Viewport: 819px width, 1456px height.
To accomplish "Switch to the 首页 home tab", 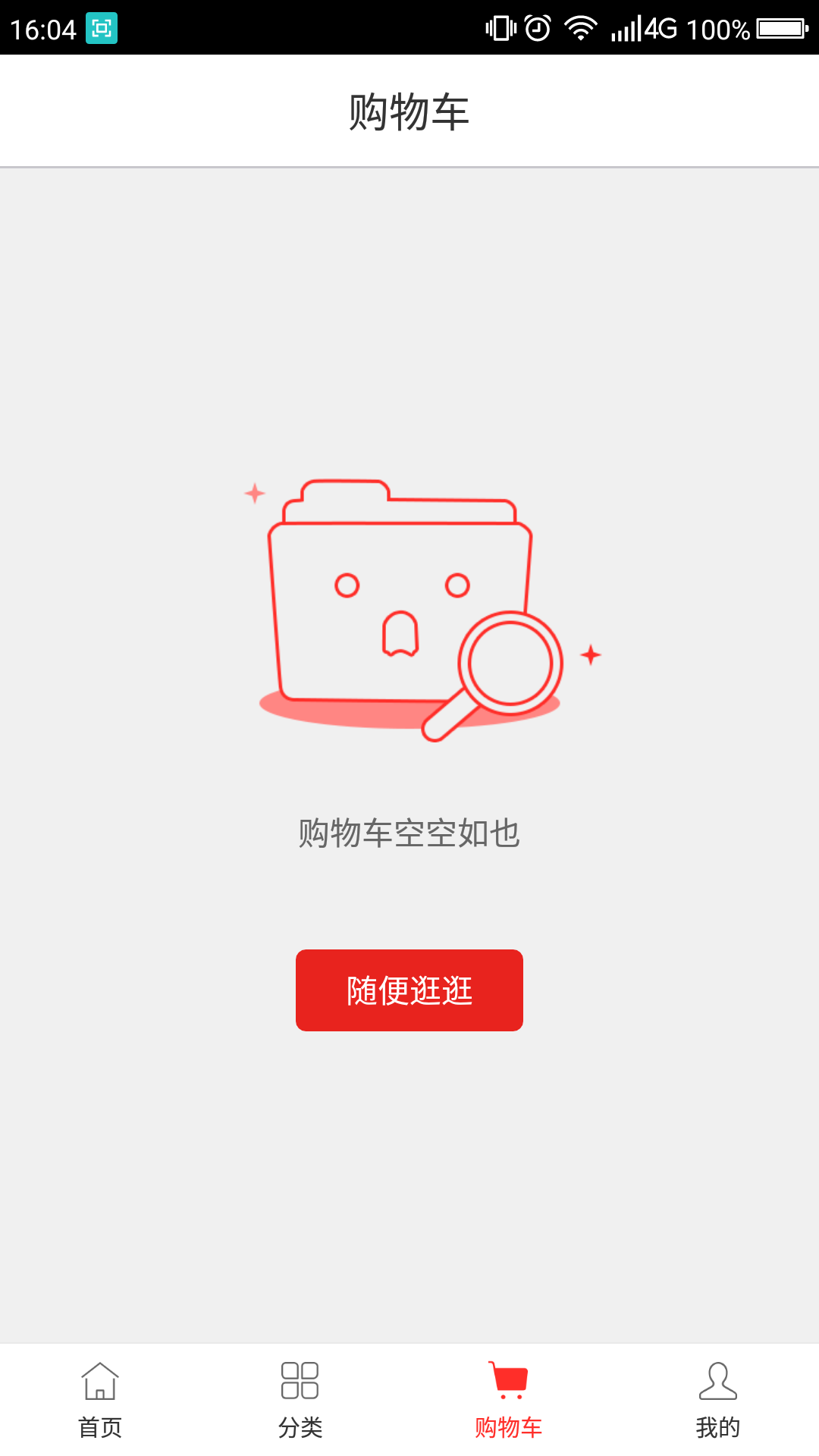I will point(100,1400).
